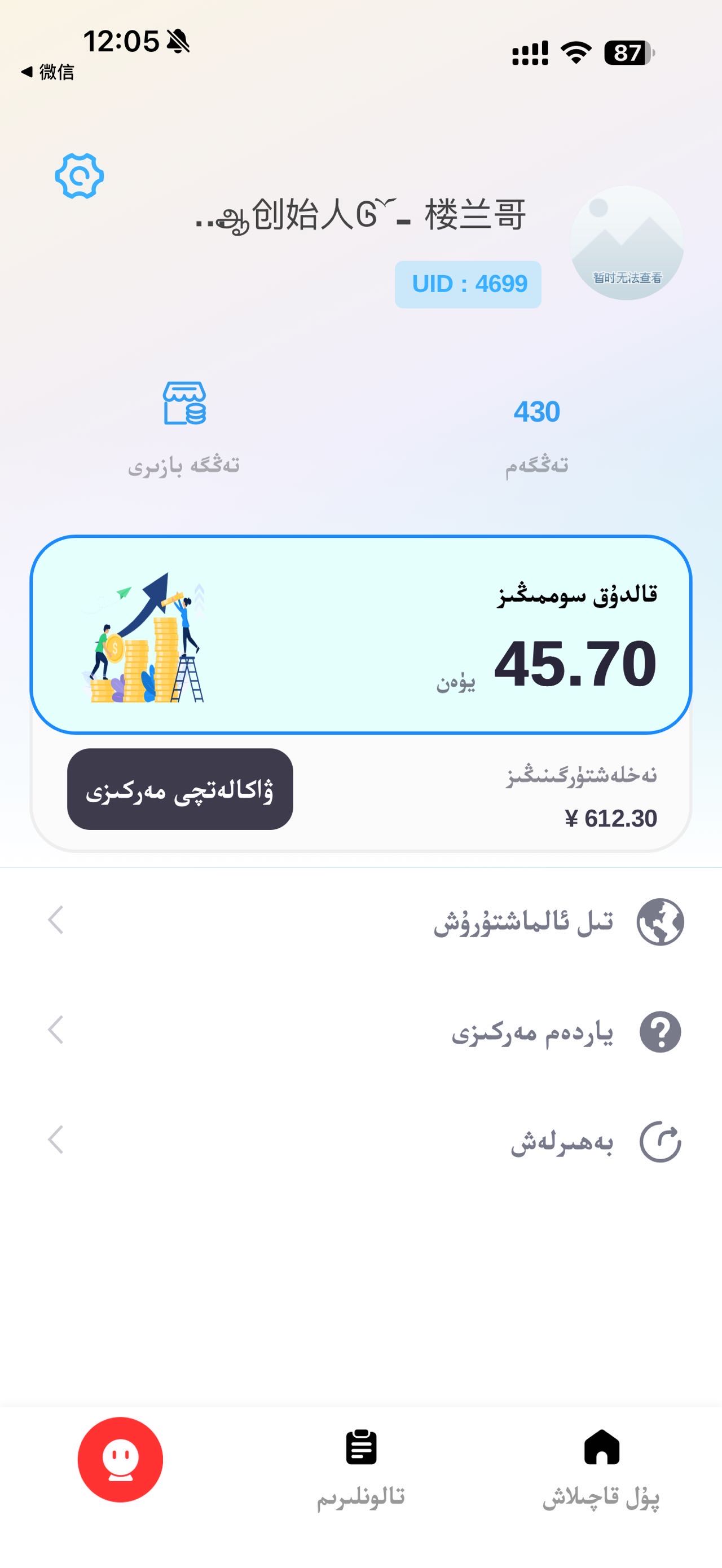Click the 430 coin balance number
The height and width of the screenshot is (1568, 722).
(538, 412)
